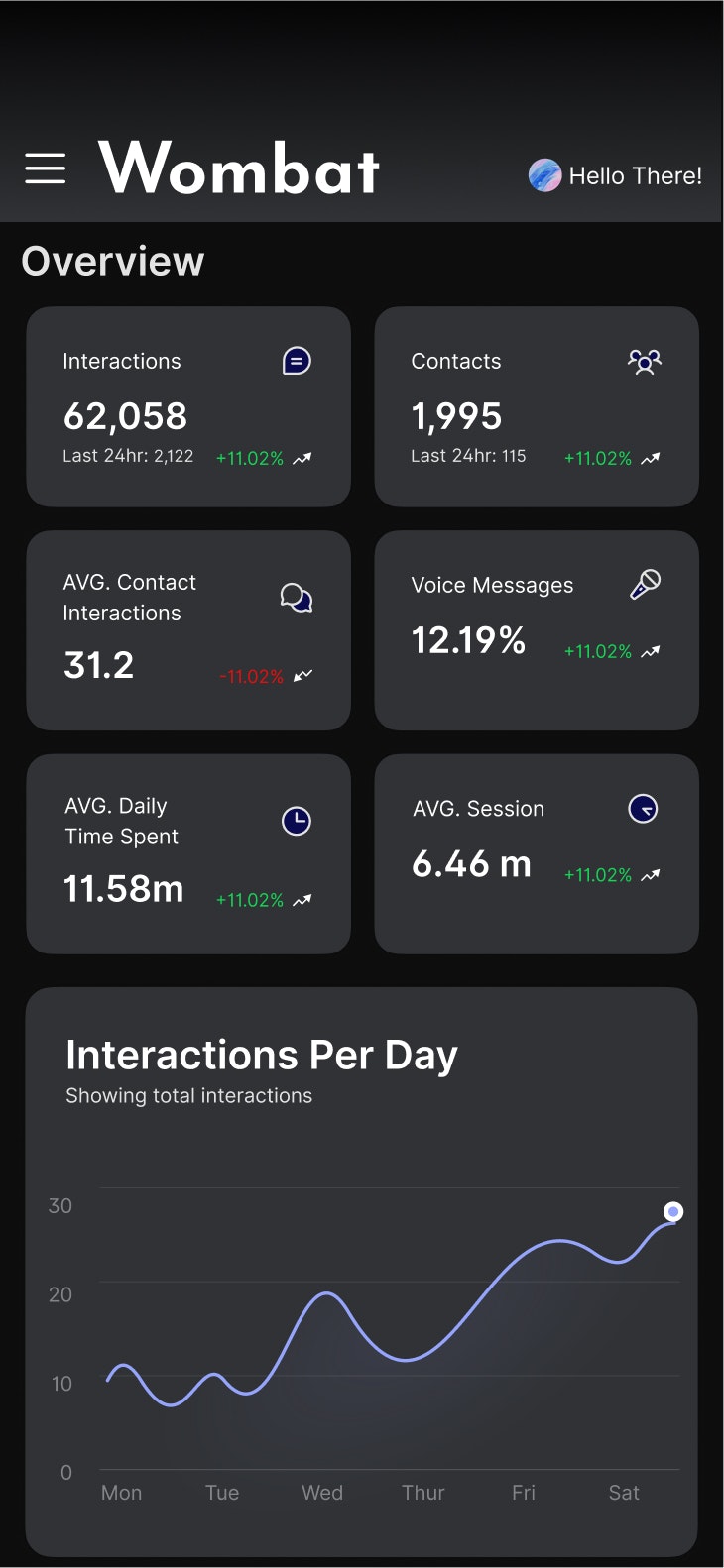Open the Contacts stats card
Image resolution: width=724 pixels, height=1568 pixels.
click(x=537, y=406)
